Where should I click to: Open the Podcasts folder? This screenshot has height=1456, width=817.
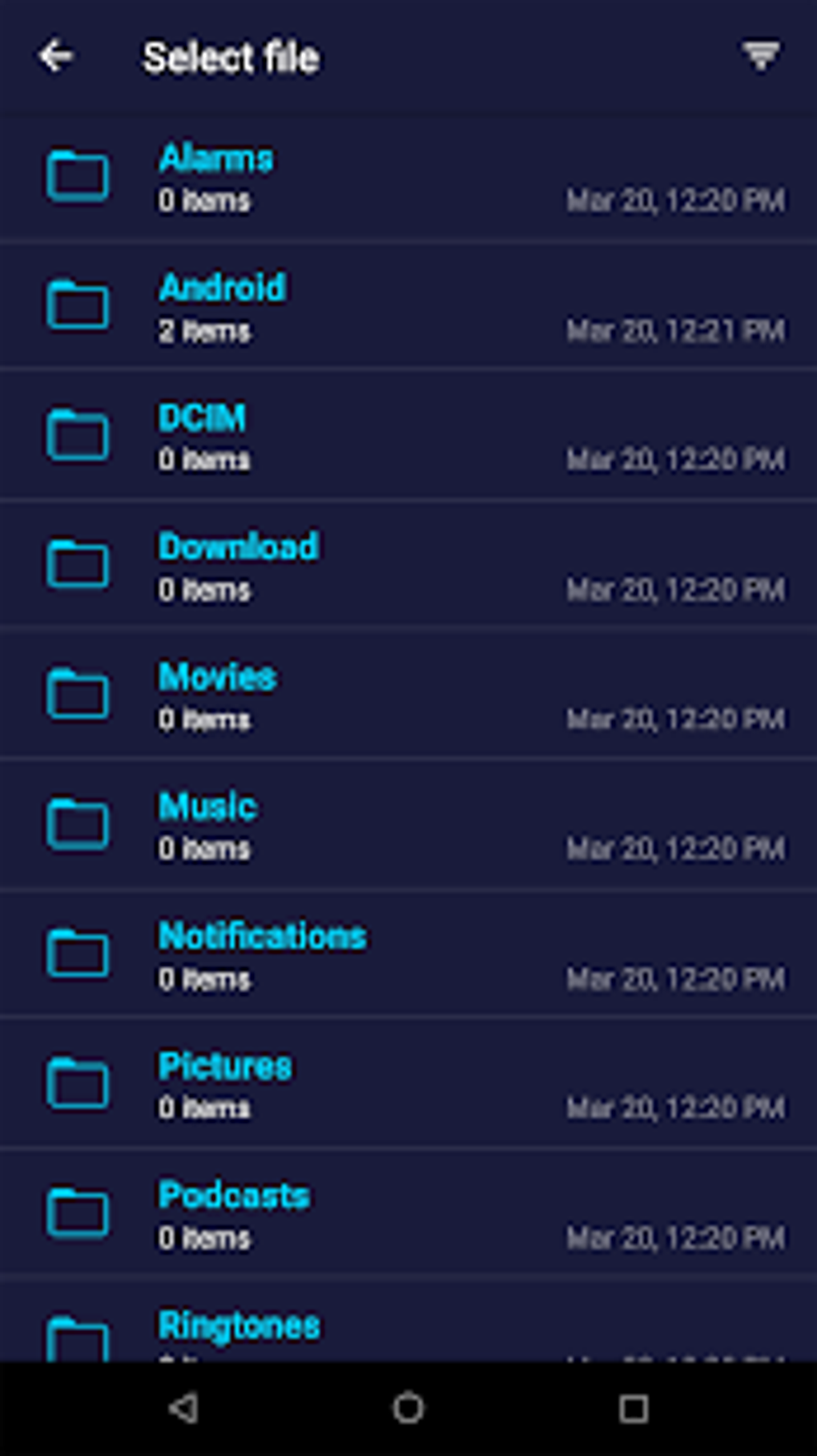click(408, 1215)
